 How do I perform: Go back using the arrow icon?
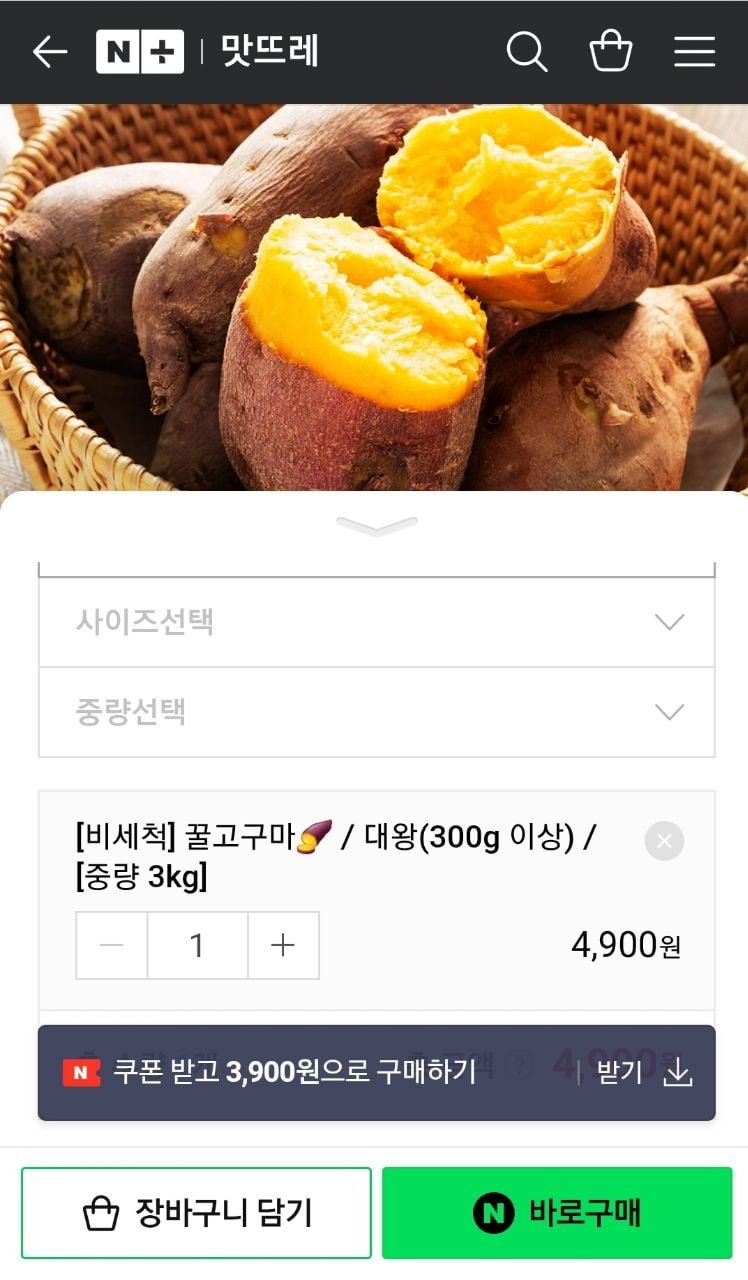(x=49, y=52)
